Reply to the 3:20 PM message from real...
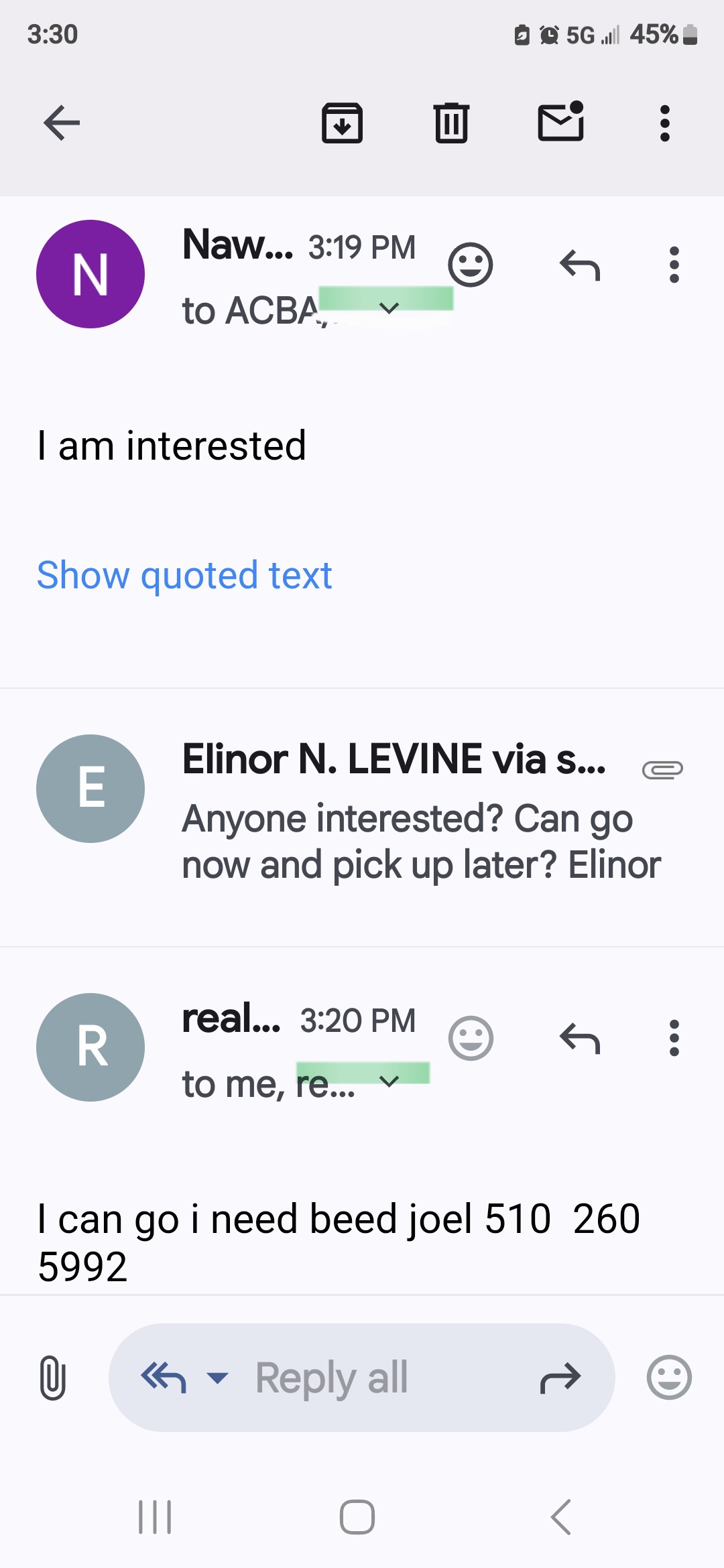Screen dimensions: 724x1568 point(580,1038)
